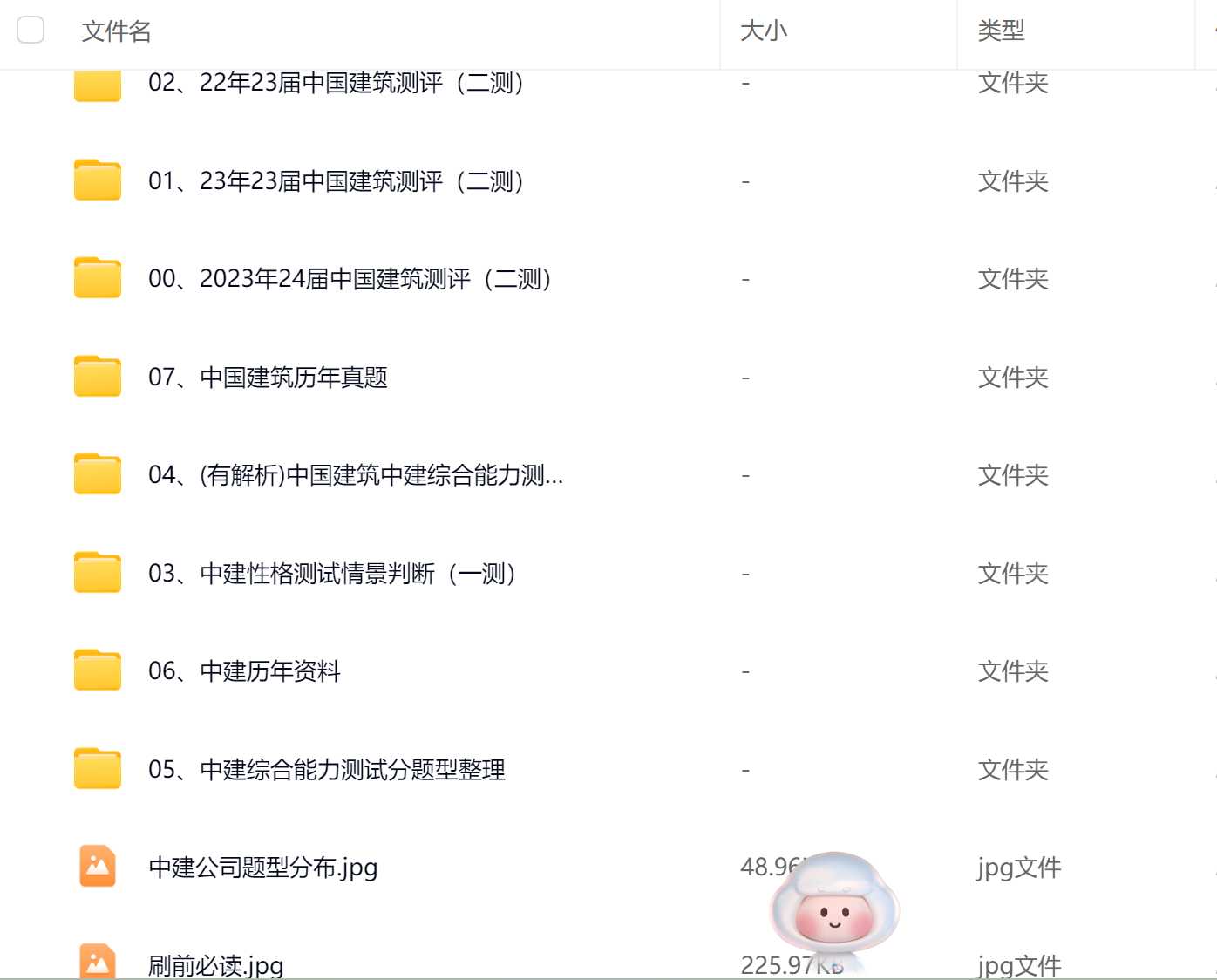
Task: Sort the list by 文件名 column
Action: tap(116, 31)
